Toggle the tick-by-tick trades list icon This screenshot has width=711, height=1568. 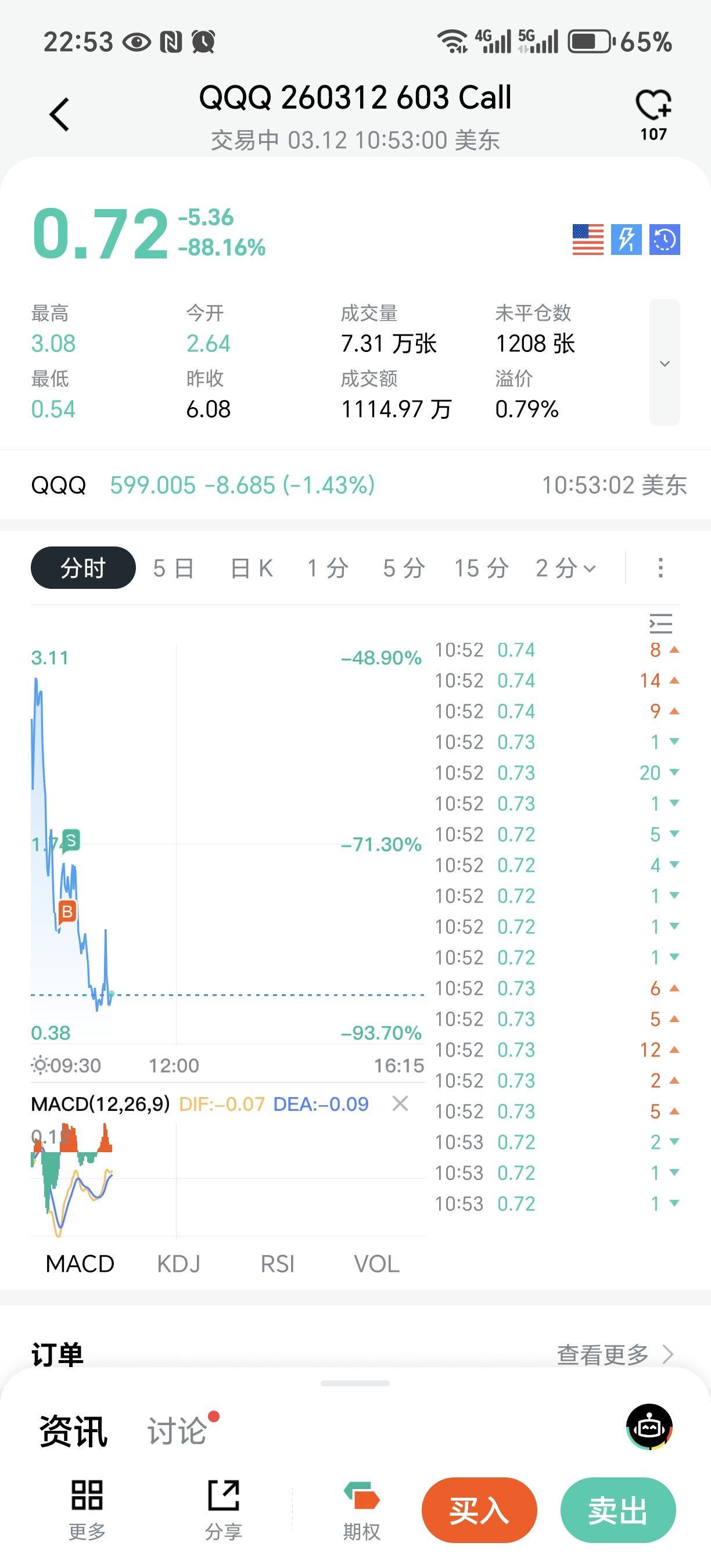[660, 623]
